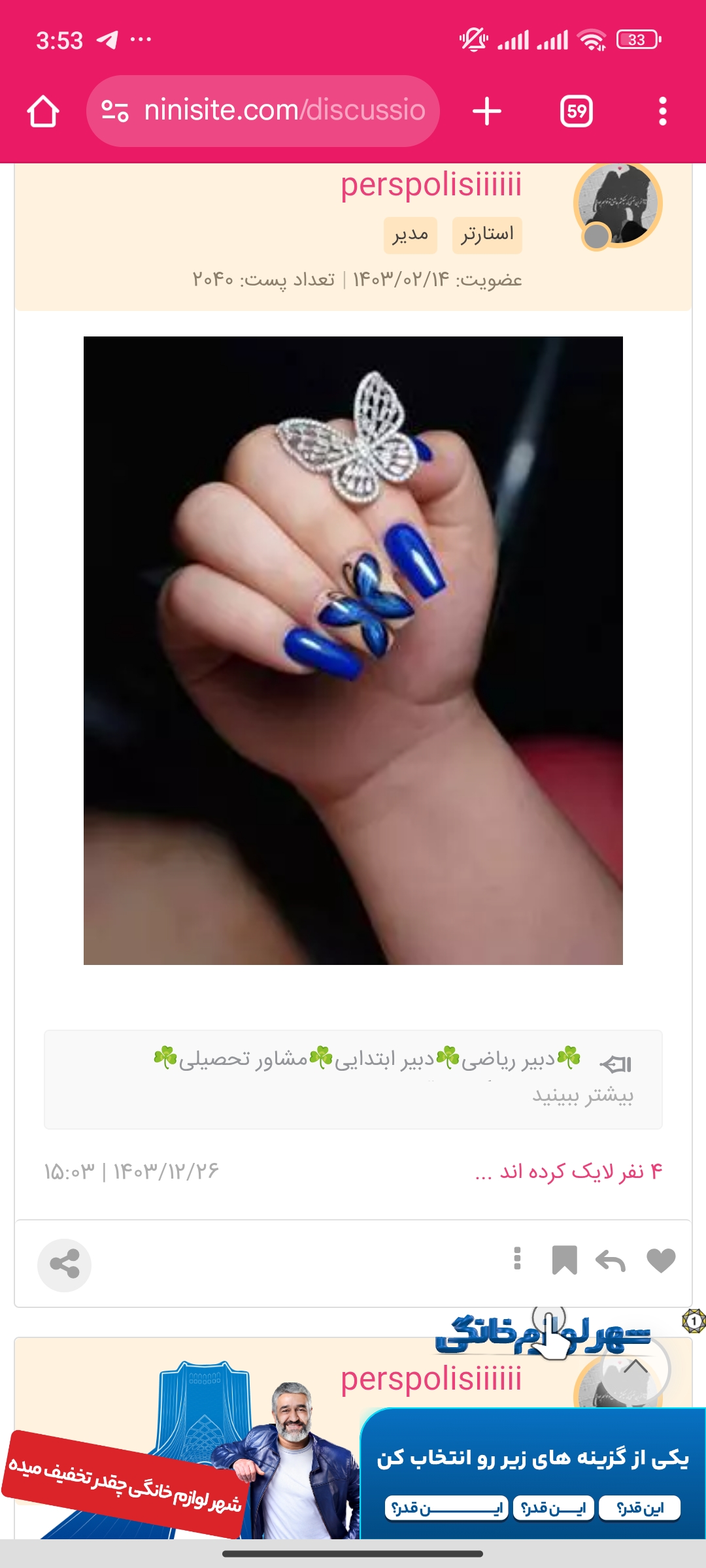Viewport: 706px width, 1568px height.
Task: Like this post with the heart
Action: (660, 1260)
